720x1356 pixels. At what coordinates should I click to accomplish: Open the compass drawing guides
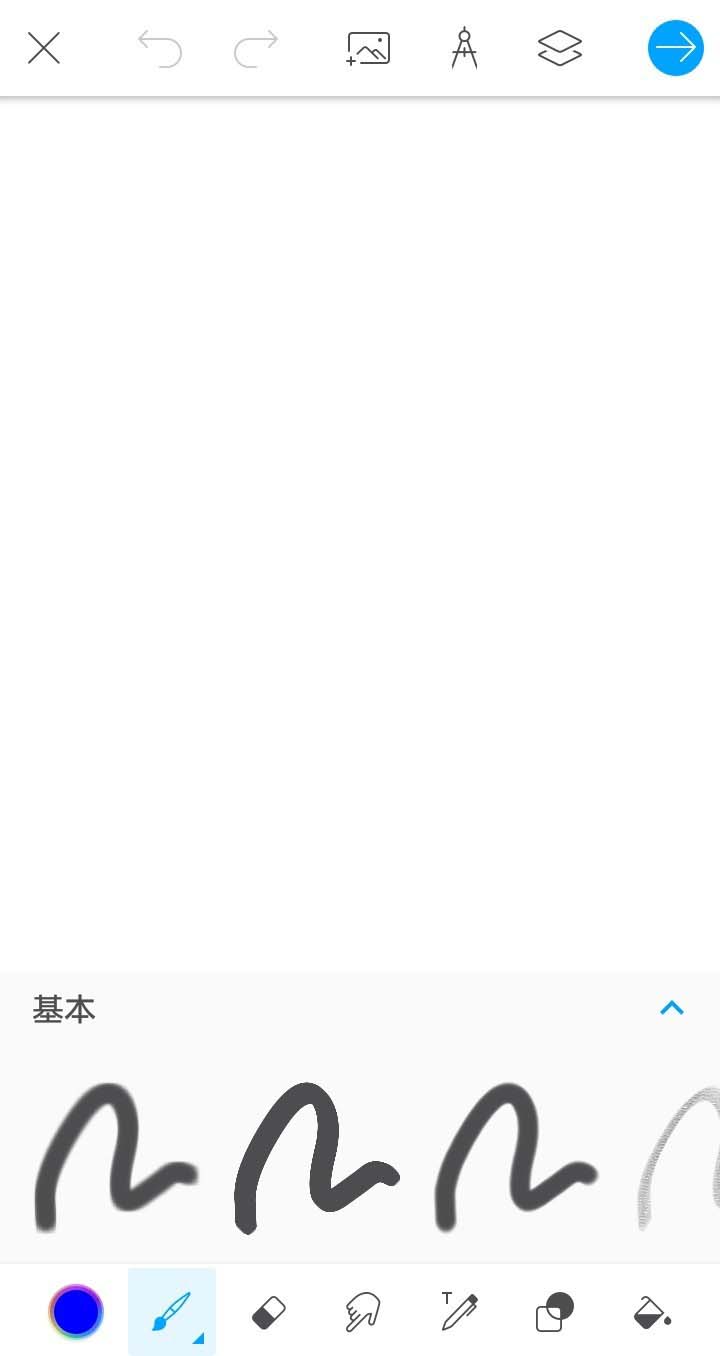point(464,48)
